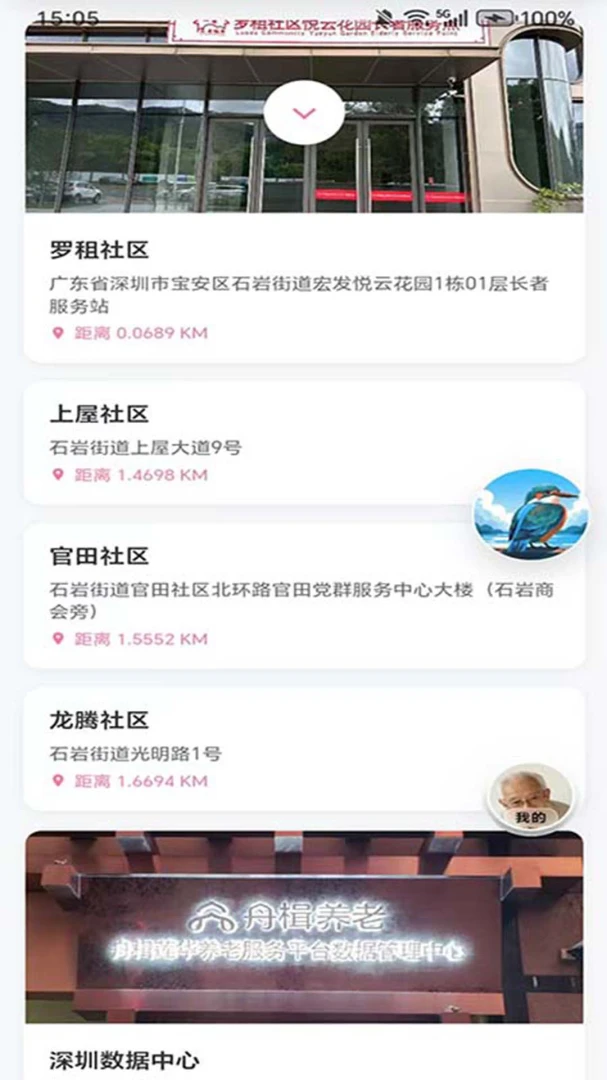Open the 我的 profile avatar button
This screenshot has width=607, height=1080.
tap(531, 797)
